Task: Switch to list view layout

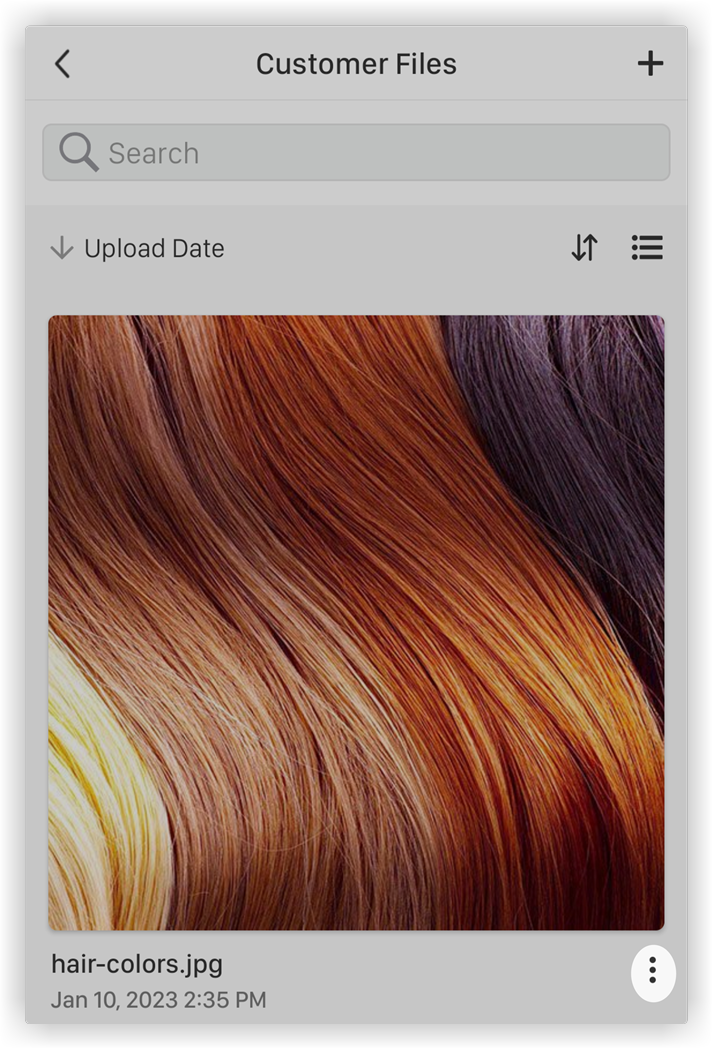Action: tap(647, 248)
